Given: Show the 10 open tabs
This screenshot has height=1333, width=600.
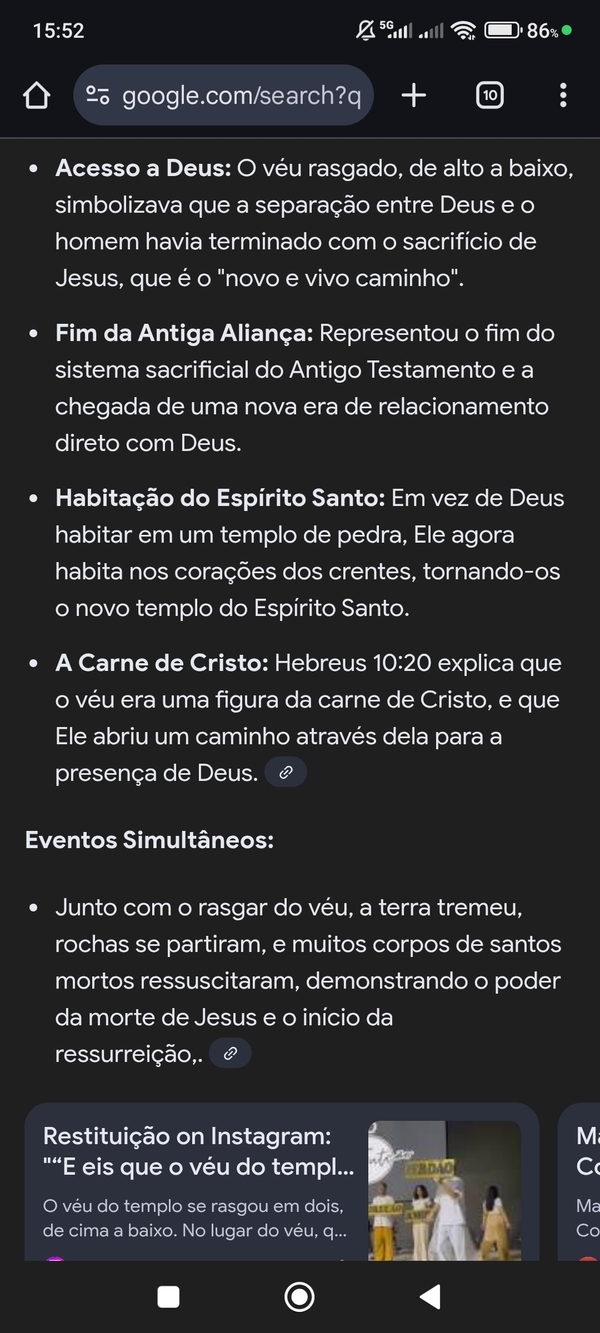Looking at the screenshot, I should 489,95.
